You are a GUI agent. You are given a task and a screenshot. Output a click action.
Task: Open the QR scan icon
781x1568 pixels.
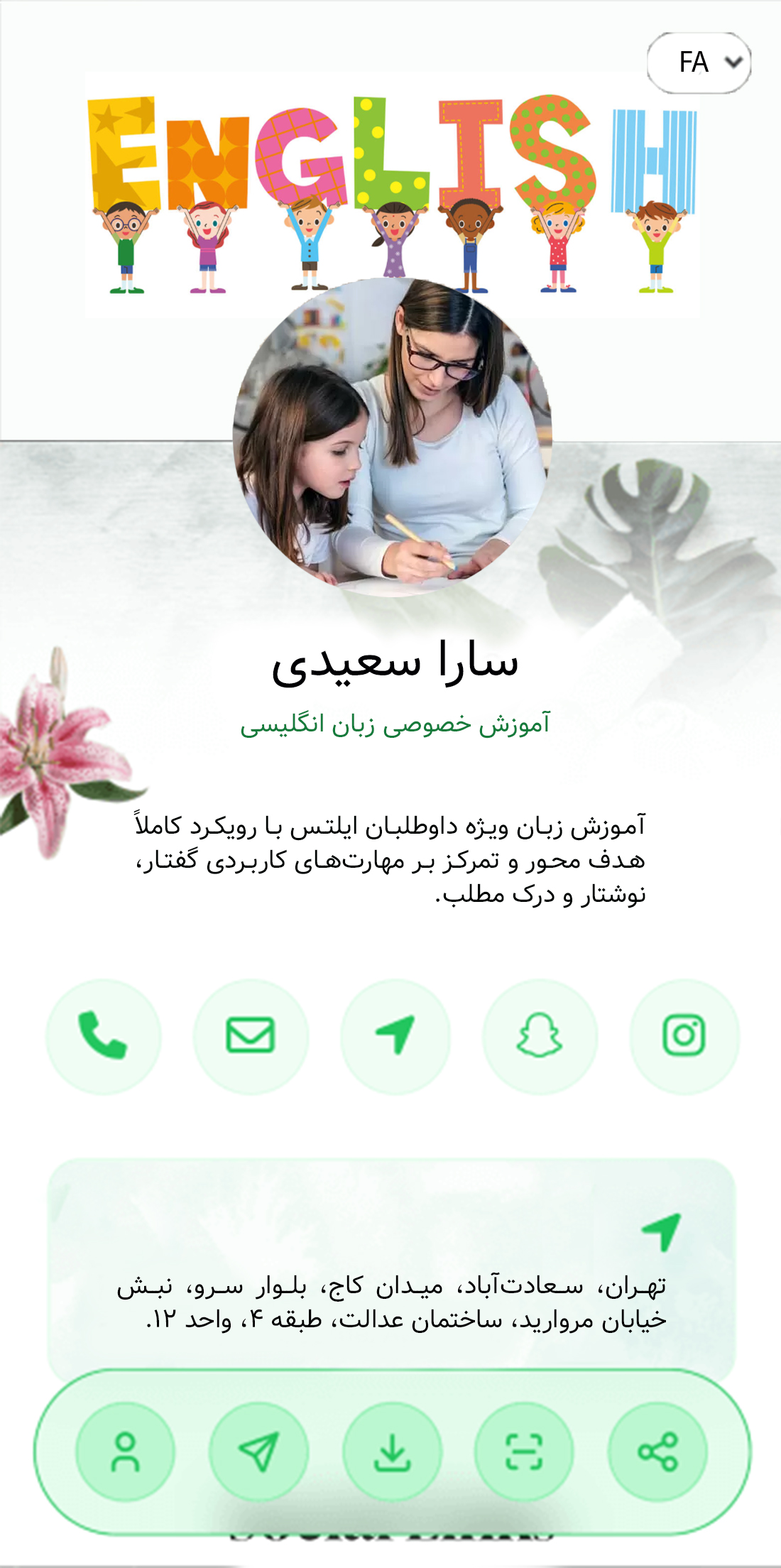coord(524,1452)
